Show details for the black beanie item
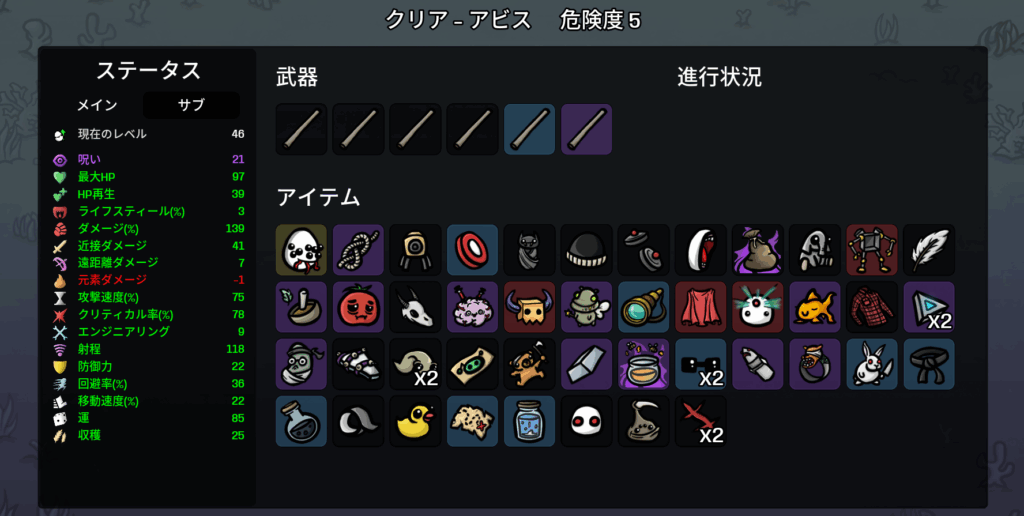 587,250
